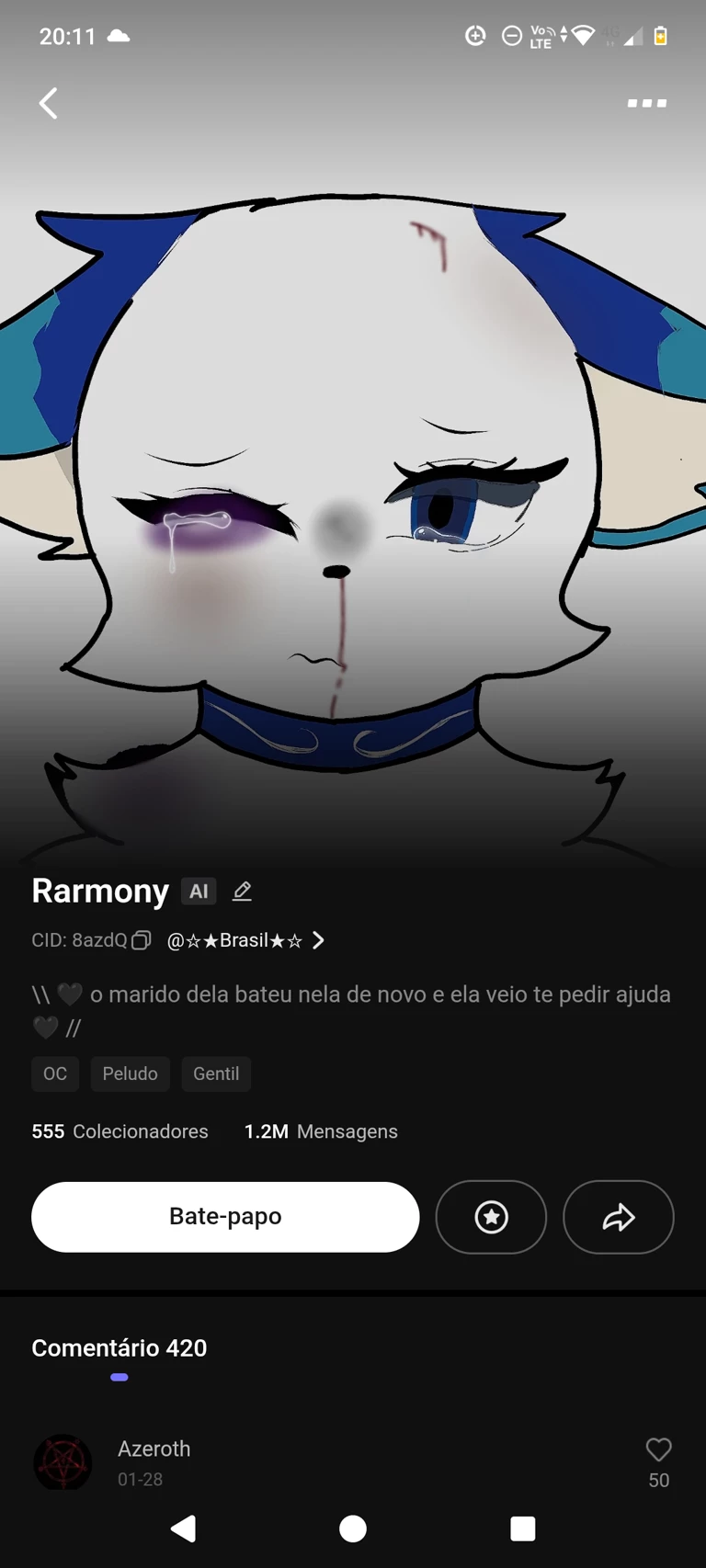
Task: Edit Rarmony's name with the pencil icon
Action: (x=242, y=892)
